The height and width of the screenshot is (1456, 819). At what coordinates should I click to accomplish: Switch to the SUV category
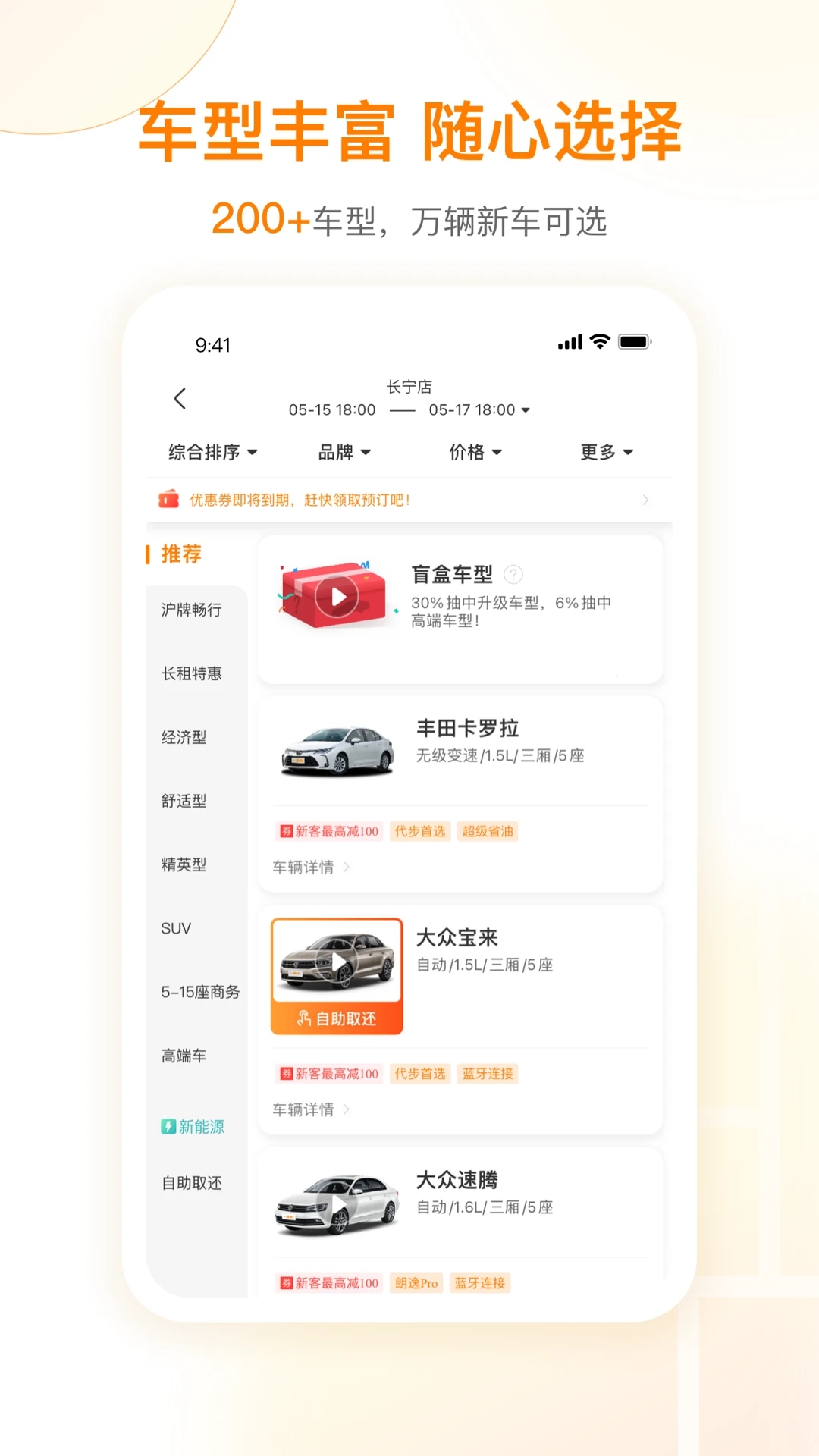(174, 927)
